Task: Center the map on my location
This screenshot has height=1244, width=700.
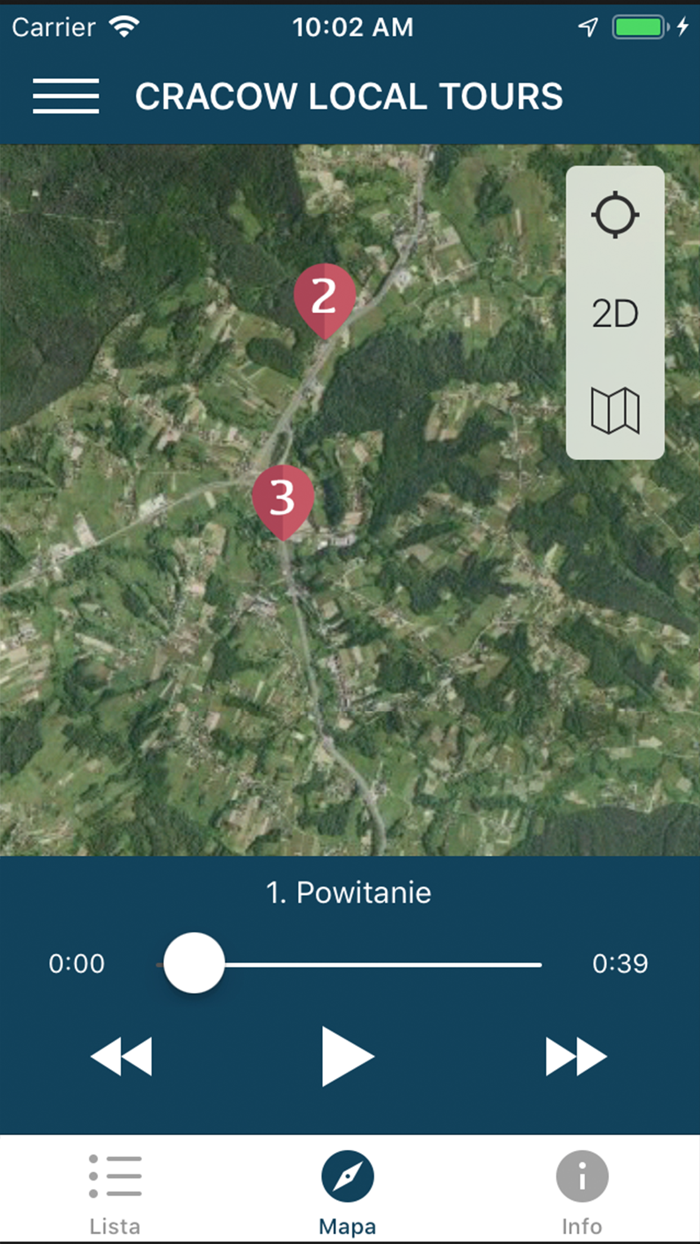Action: click(x=615, y=216)
